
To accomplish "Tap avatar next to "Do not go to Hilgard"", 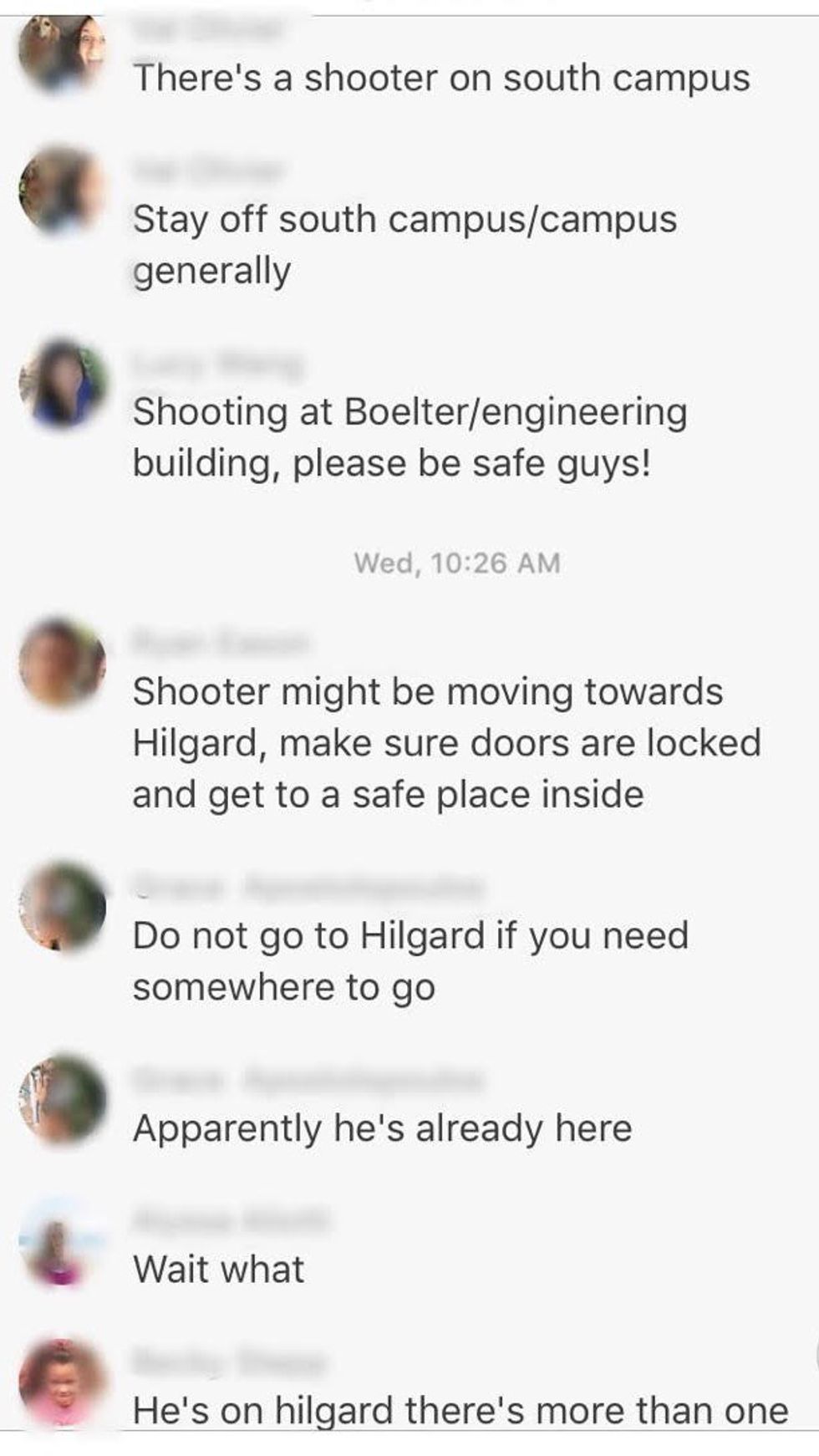I will tap(63, 906).
